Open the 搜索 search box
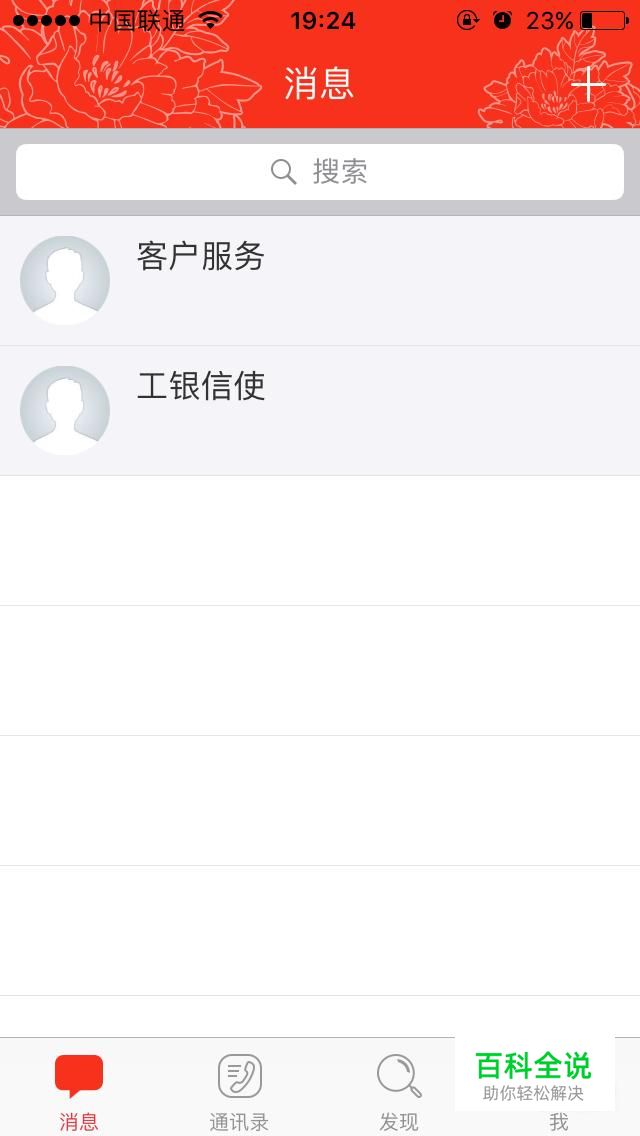This screenshot has width=640, height=1136. pyautogui.click(x=320, y=172)
